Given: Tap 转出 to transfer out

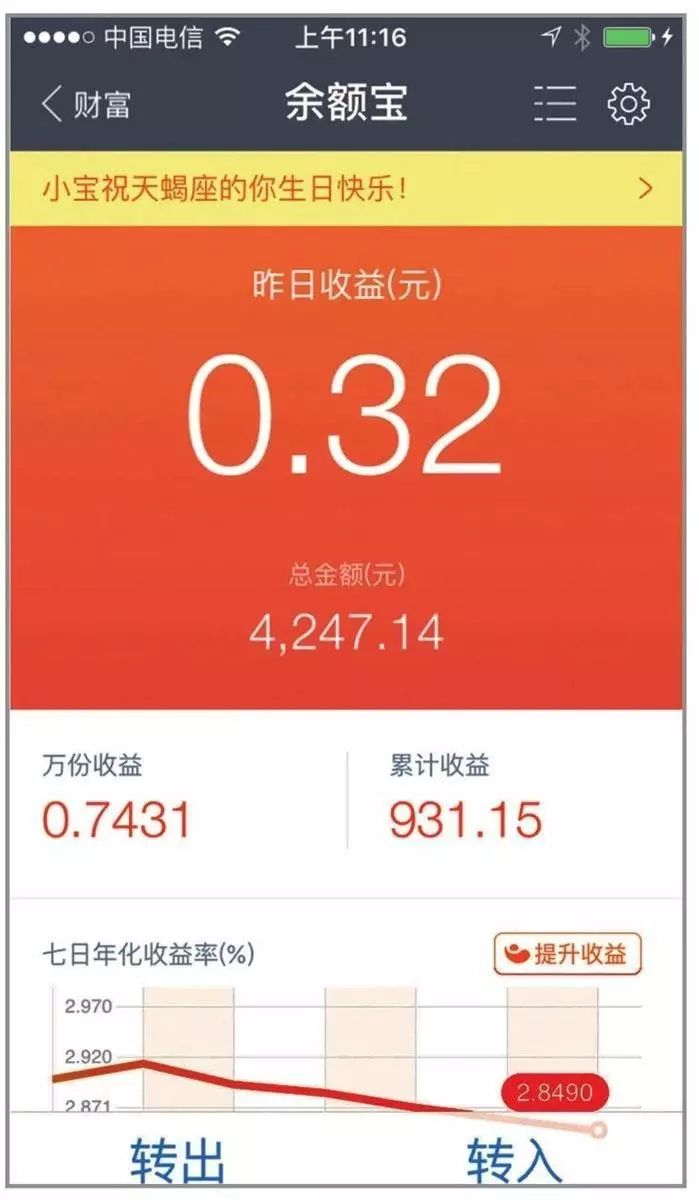Looking at the screenshot, I should point(177,1160).
